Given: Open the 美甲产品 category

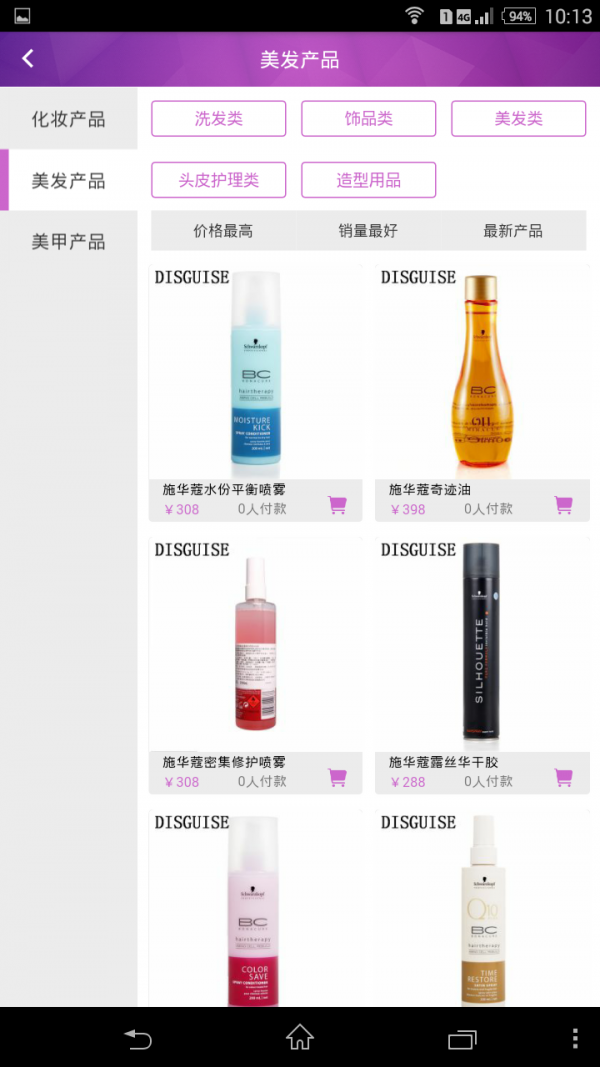Looking at the screenshot, I should point(68,242).
